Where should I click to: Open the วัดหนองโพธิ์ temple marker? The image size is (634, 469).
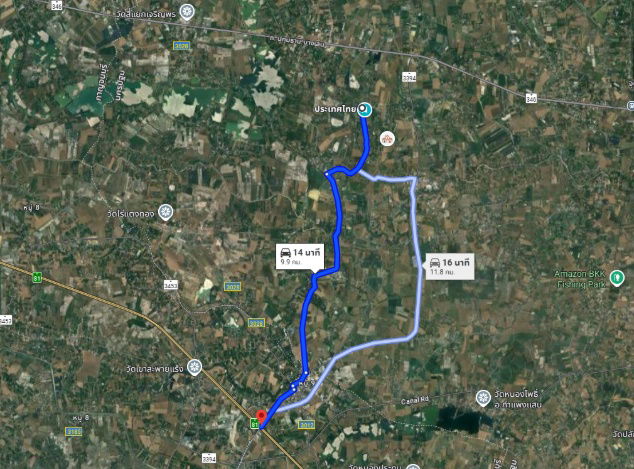pyautogui.click(x=482, y=397)
